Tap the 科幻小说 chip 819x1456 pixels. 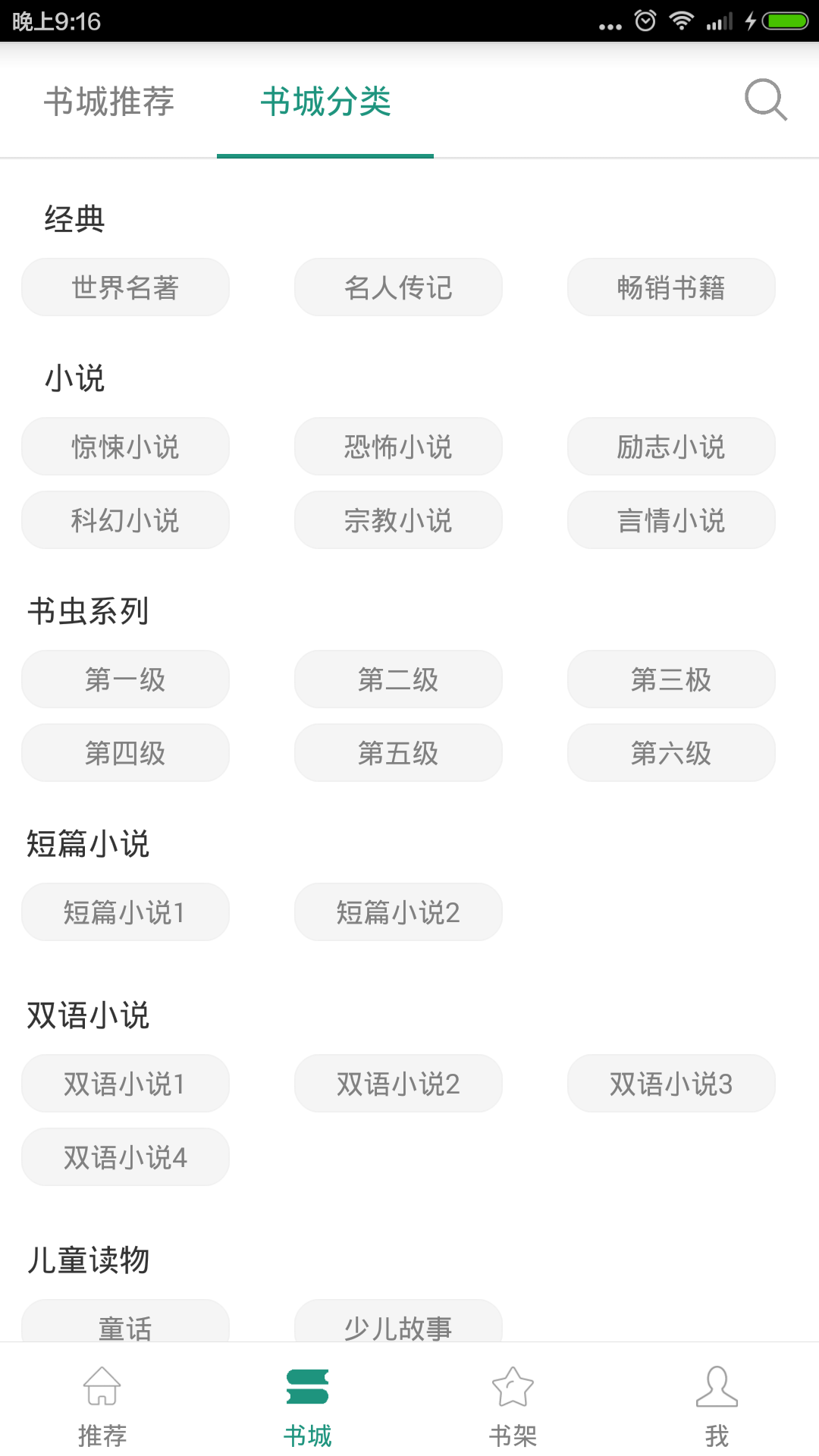pyautogui.click(x=125, y=520)
